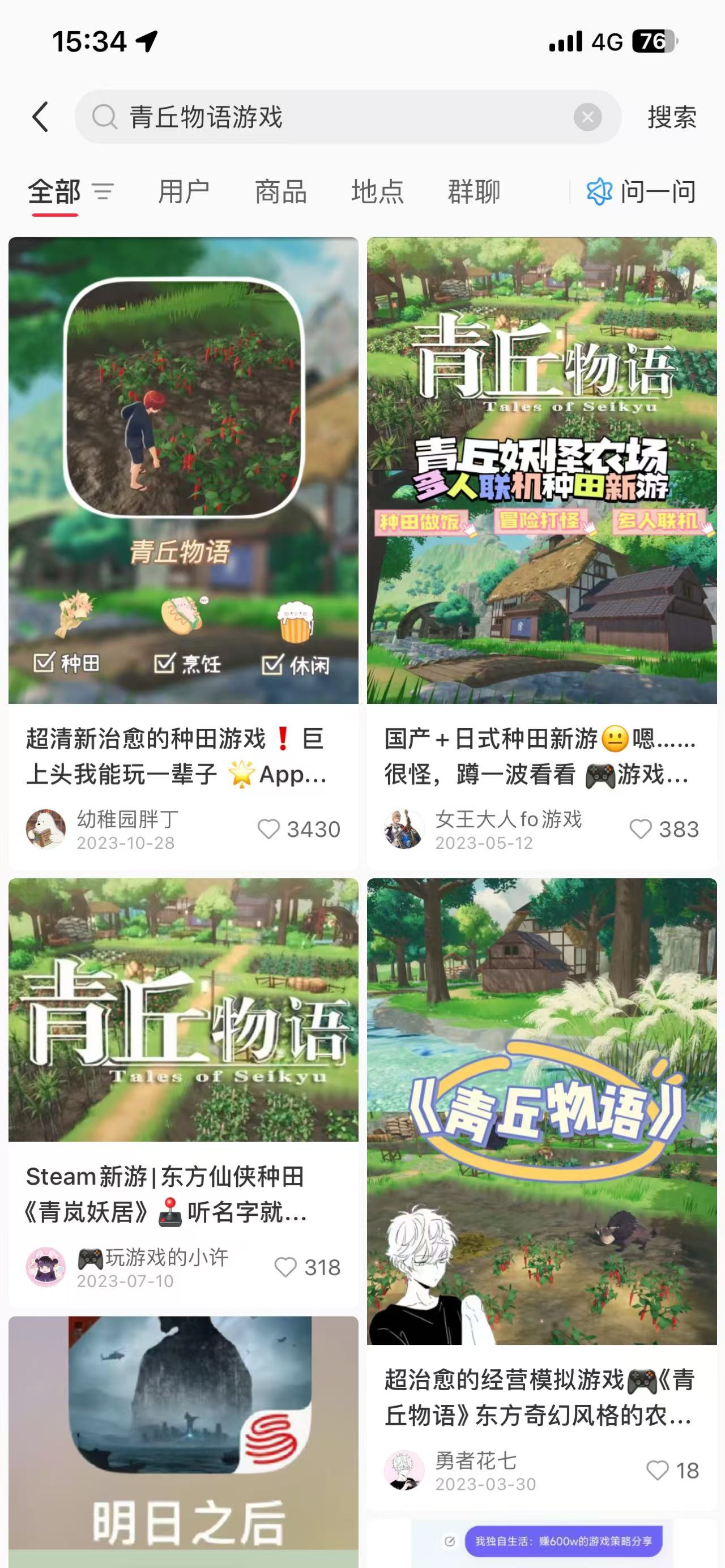The height and width of the screenshot is (1568, 725).
Task: Go back using the back arrow
Action: coord(40,117)
